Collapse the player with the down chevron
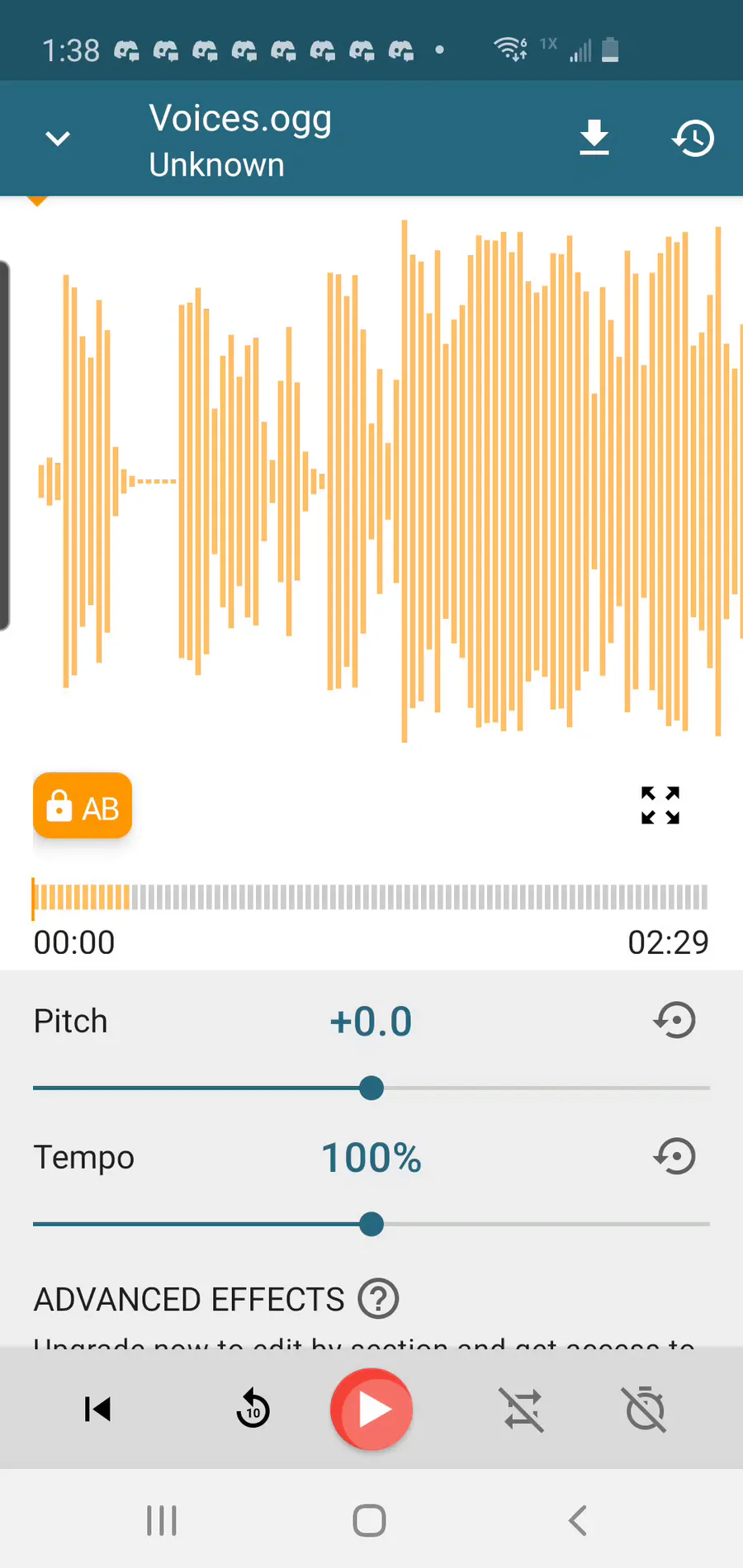This screenshot has width=743, height=1568. (x=58, y=139)
